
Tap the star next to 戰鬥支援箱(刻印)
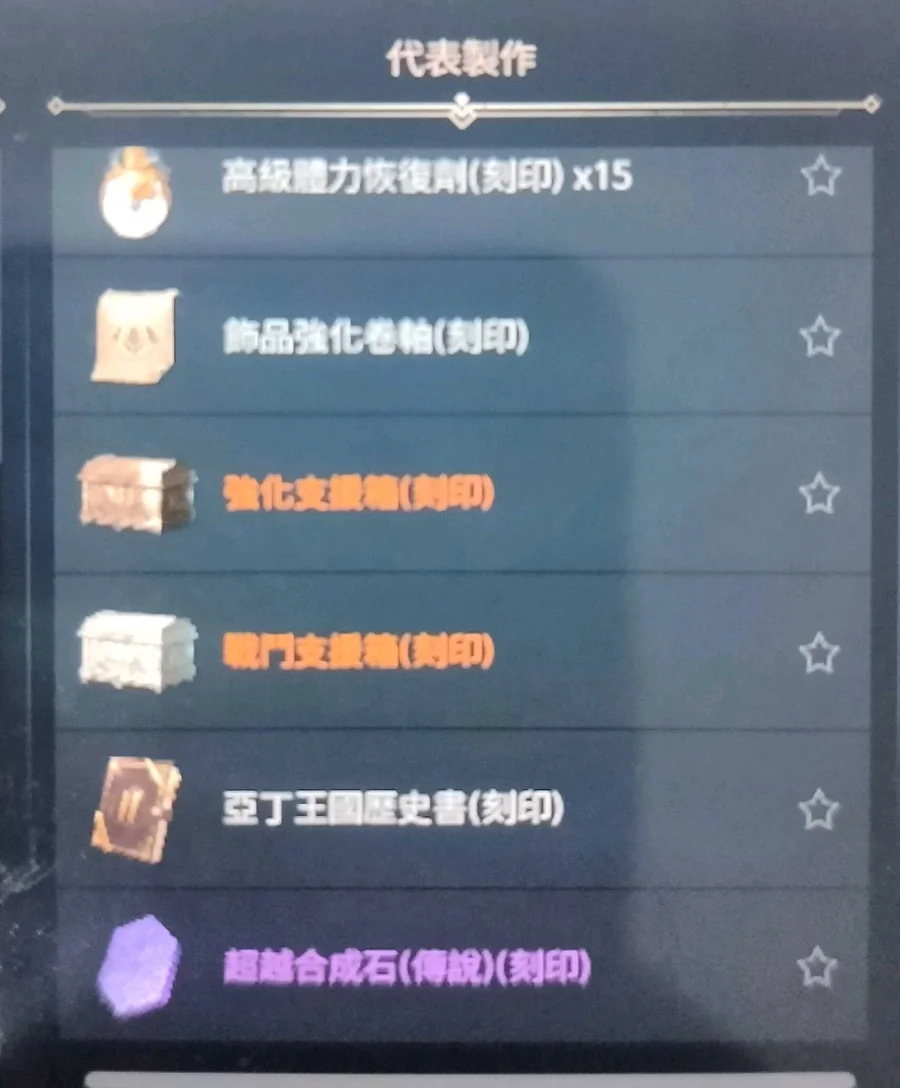click(820, 653)
